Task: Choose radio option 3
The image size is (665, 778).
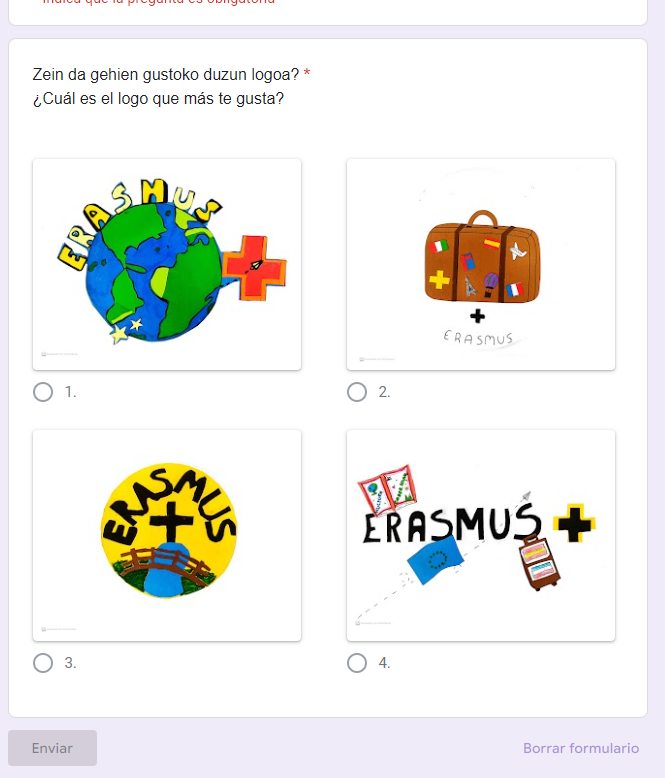Action: [x=43, y=663]
